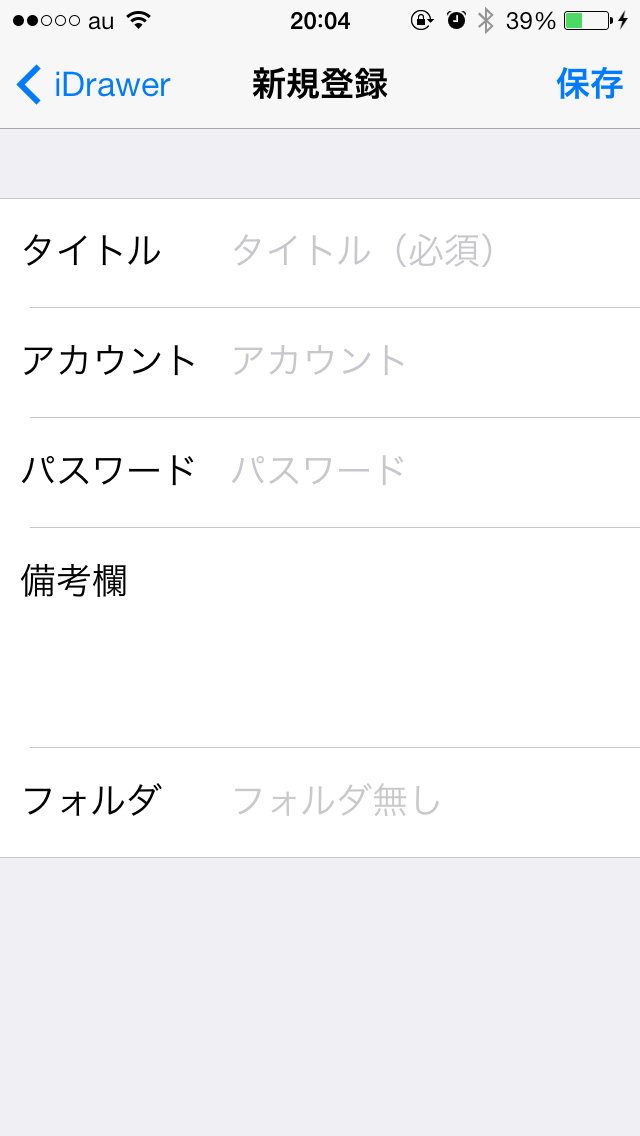Go back to iDrawer
This screenshot has height=1136, width=640.
tap(93, 85)
